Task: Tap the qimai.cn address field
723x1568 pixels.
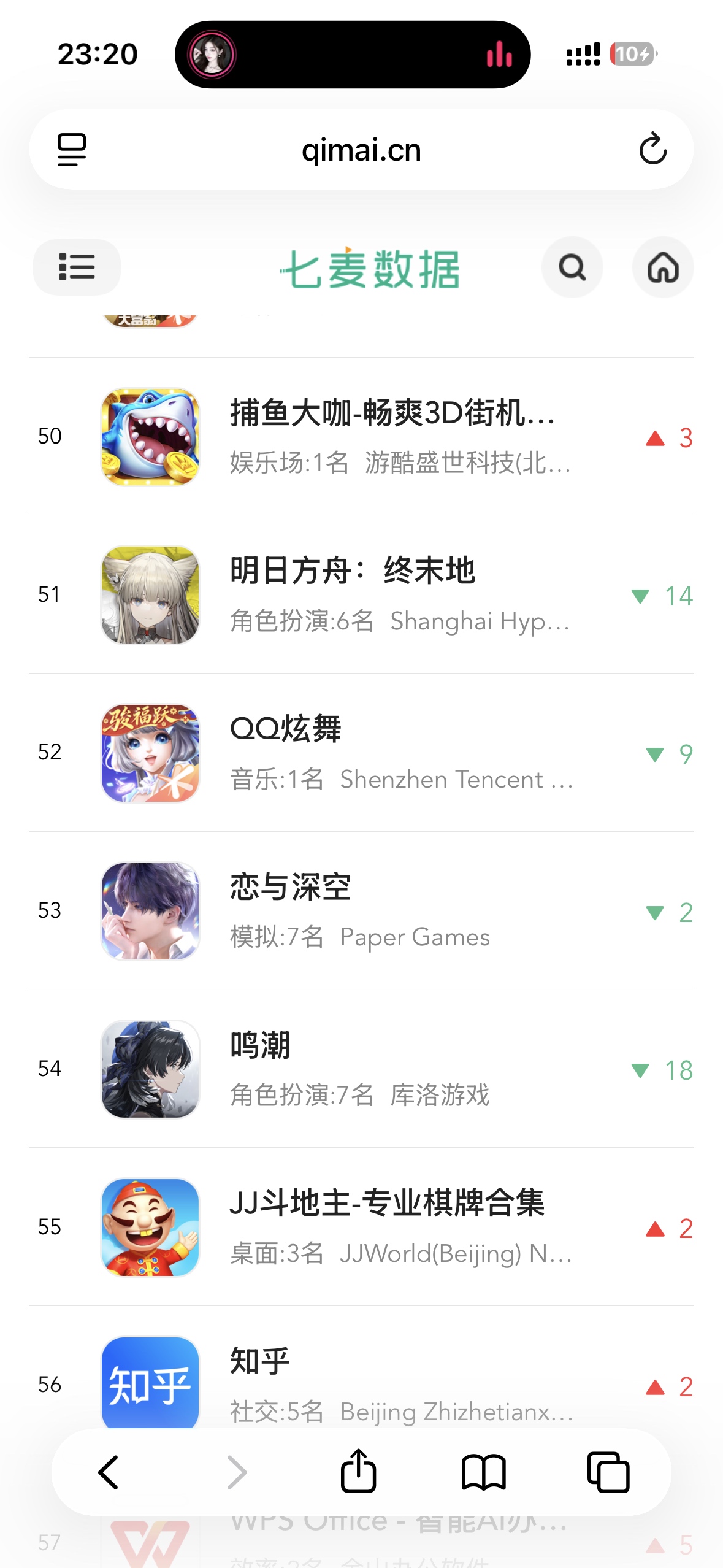Action: point(361,149)
